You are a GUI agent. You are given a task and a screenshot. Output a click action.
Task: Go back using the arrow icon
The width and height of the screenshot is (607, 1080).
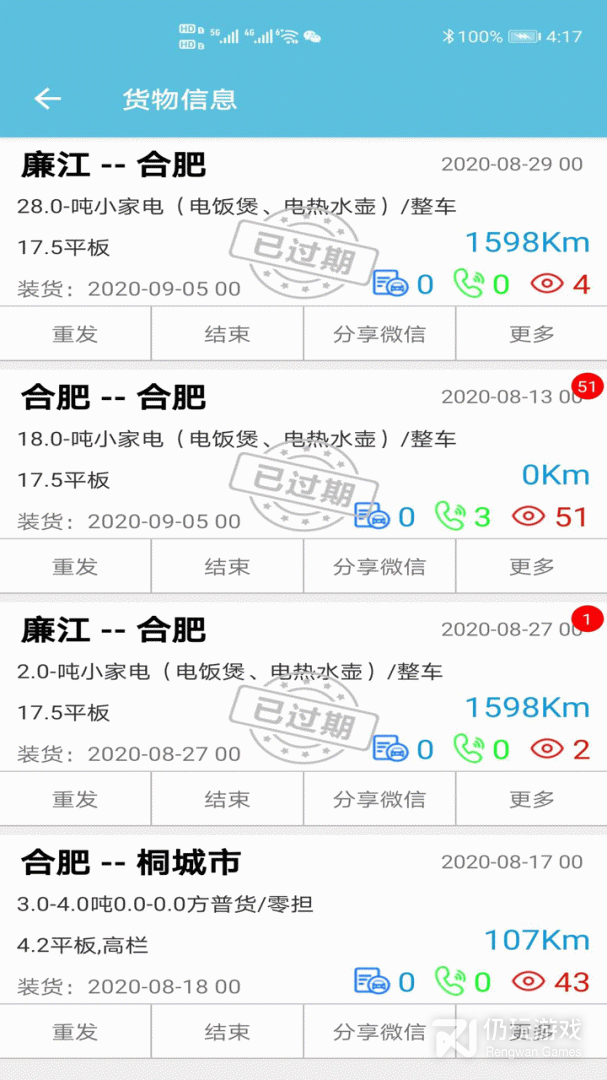point(48,99)
